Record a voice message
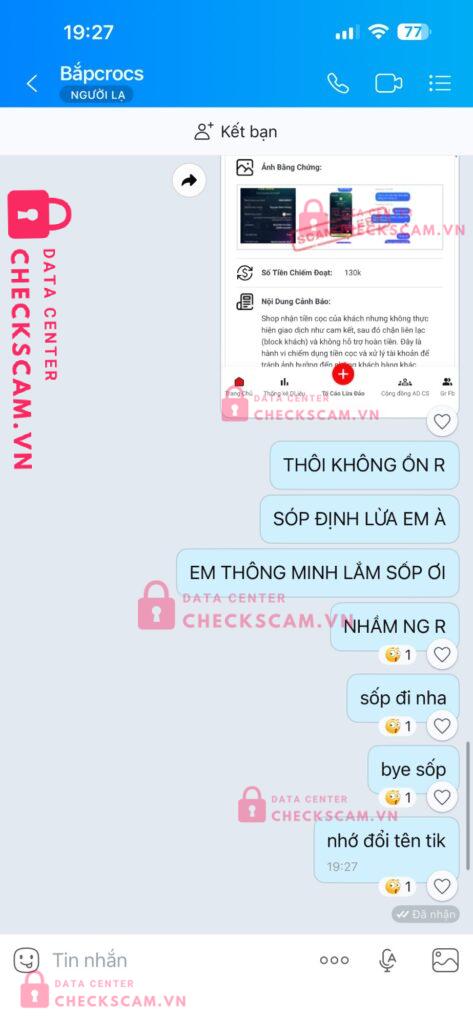Image resolution: width=473 pixels, height=1024 pixels. coord(387,960)
